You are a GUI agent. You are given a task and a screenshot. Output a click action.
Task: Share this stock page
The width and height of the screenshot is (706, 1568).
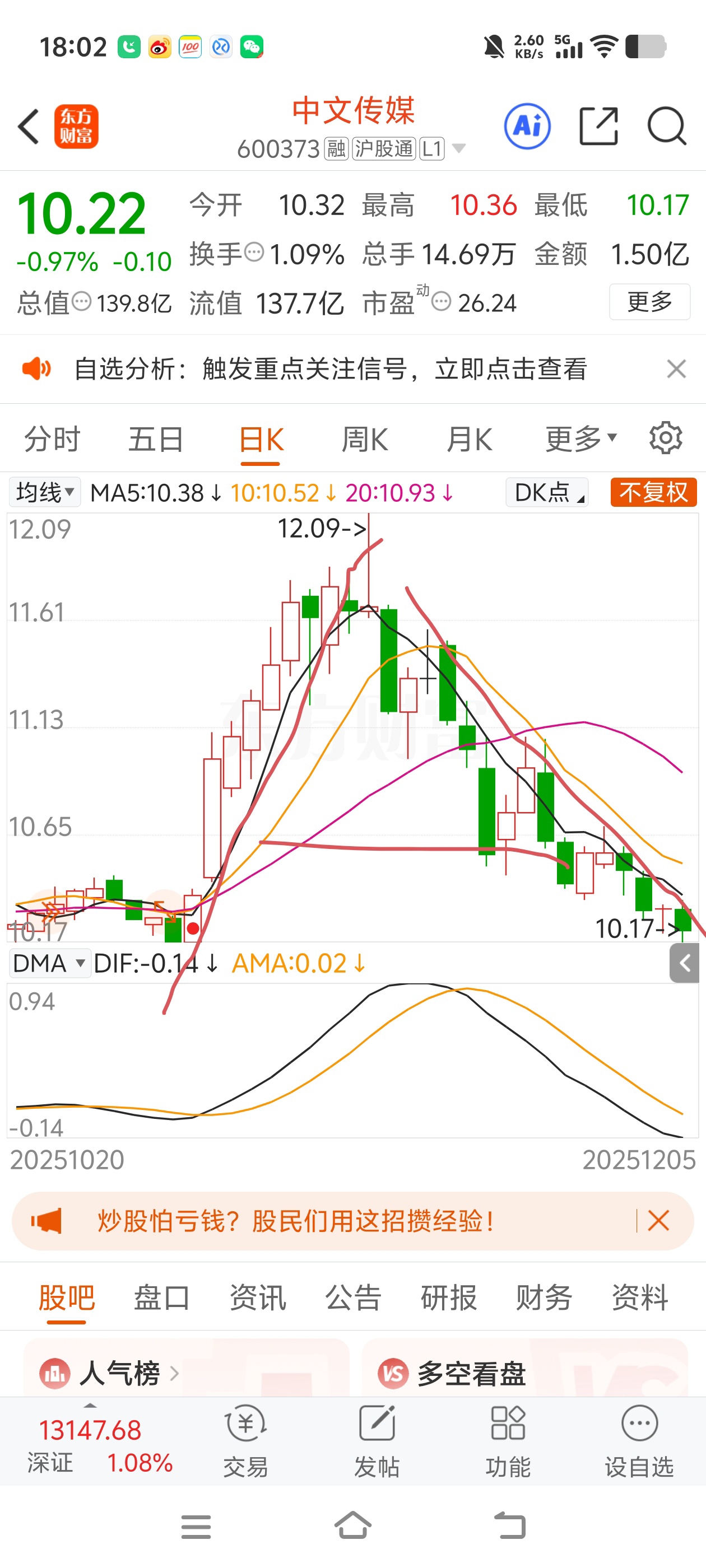click(598, 127)
